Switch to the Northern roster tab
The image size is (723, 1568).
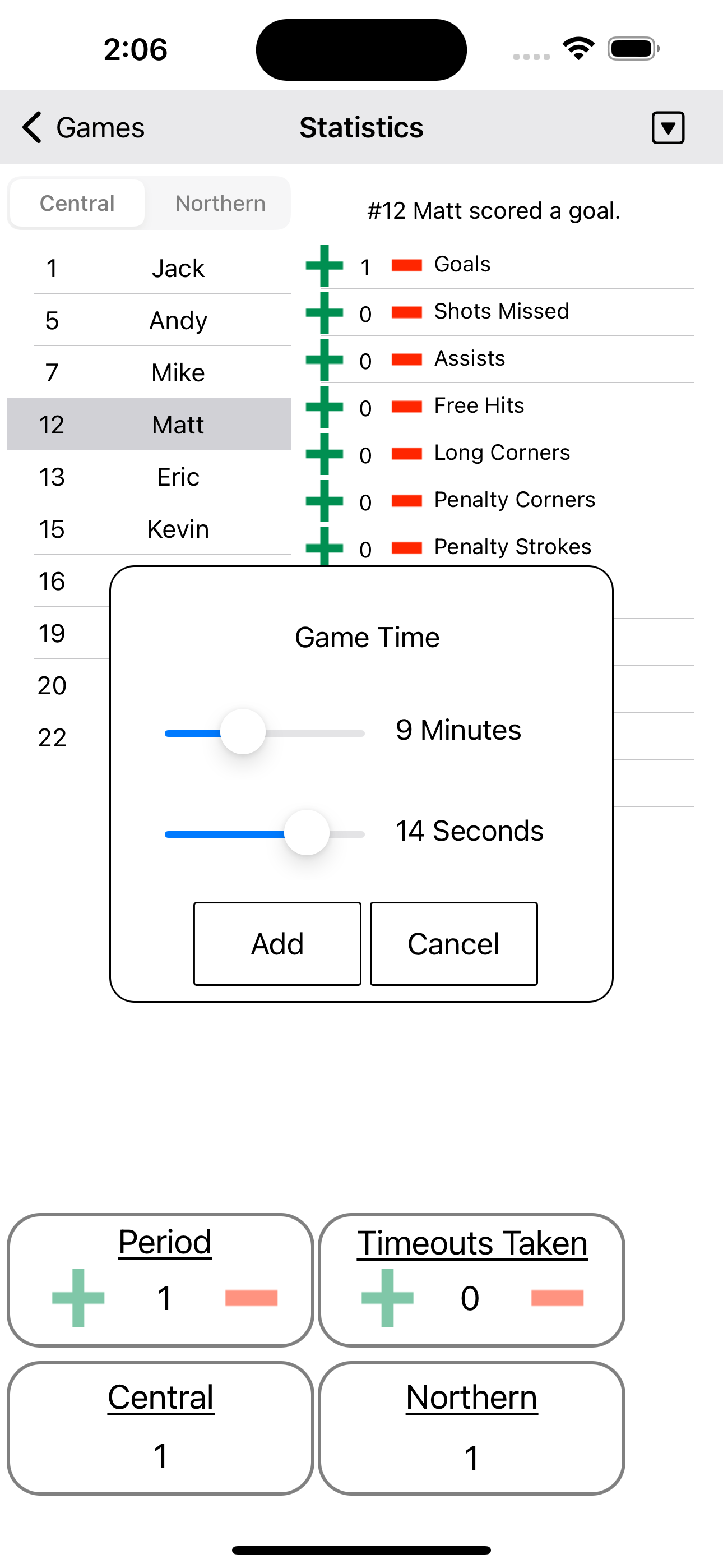[x=220, y=202]
